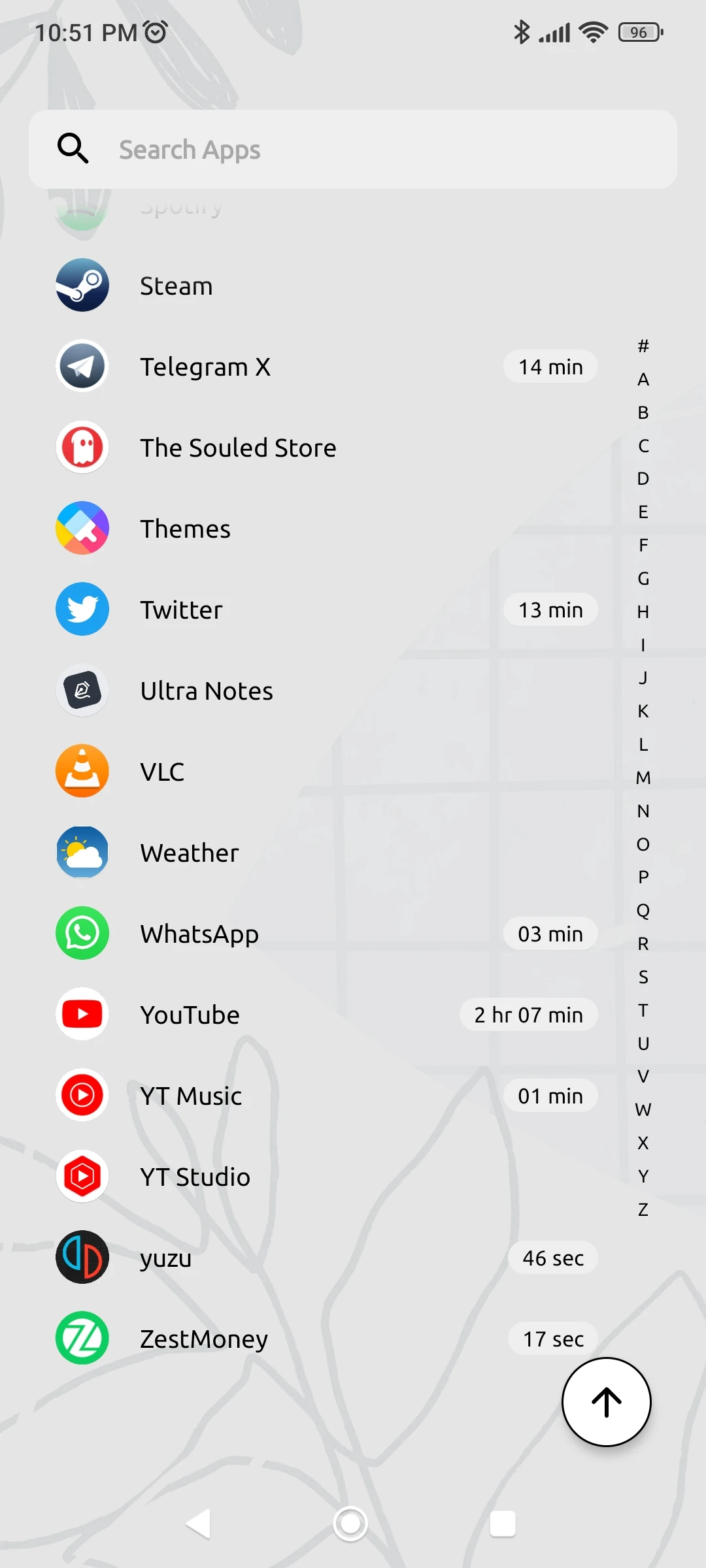The height and width of the screenshot is (1568, 706).
Task: Launch the yuzu emulator
Action: (327, 1258)
